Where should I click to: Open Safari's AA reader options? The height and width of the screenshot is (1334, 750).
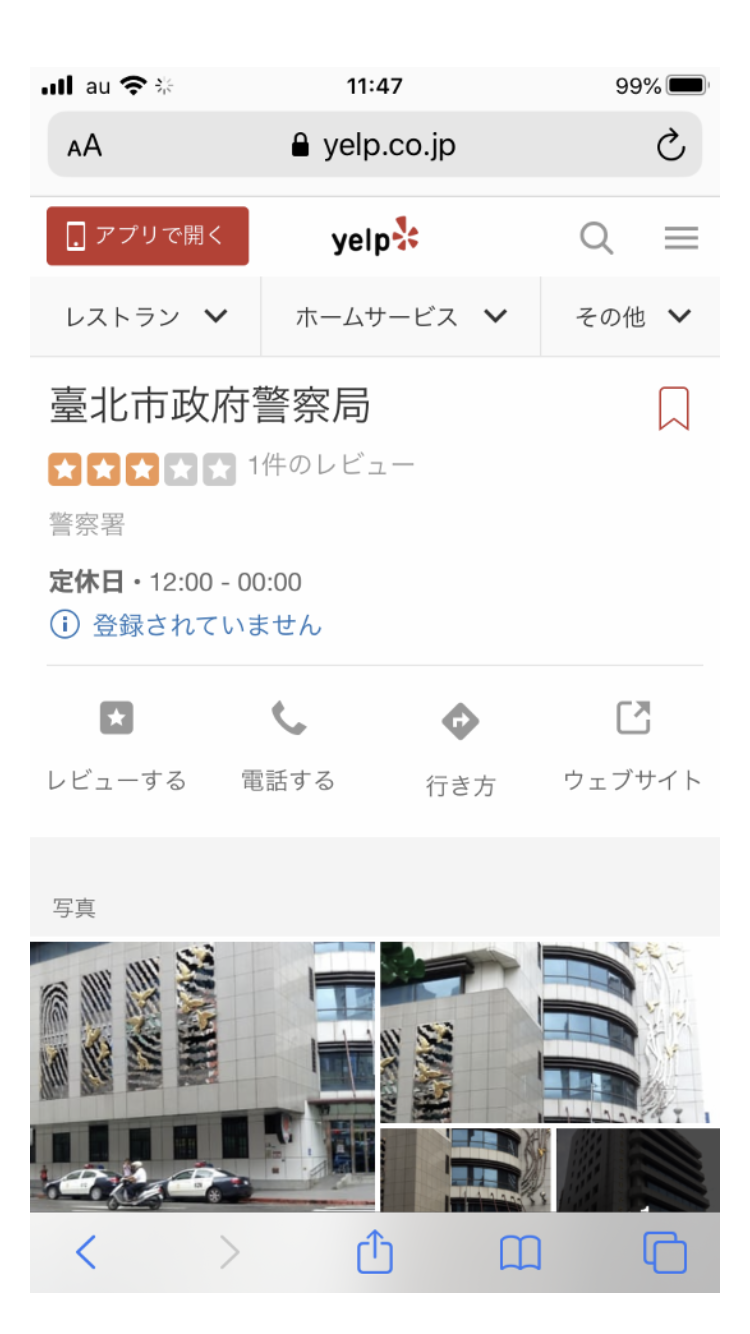pyautogui.click(x=85, y=146)
